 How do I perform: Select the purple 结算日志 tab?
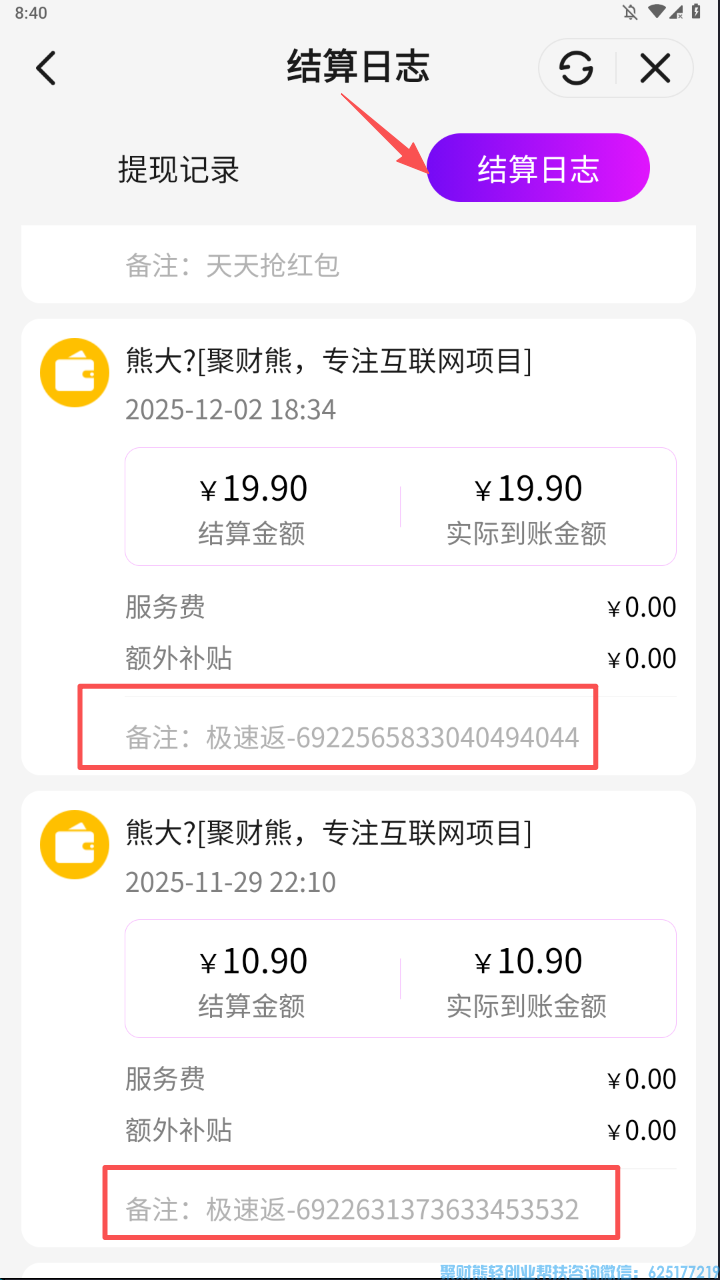[538, 168]
